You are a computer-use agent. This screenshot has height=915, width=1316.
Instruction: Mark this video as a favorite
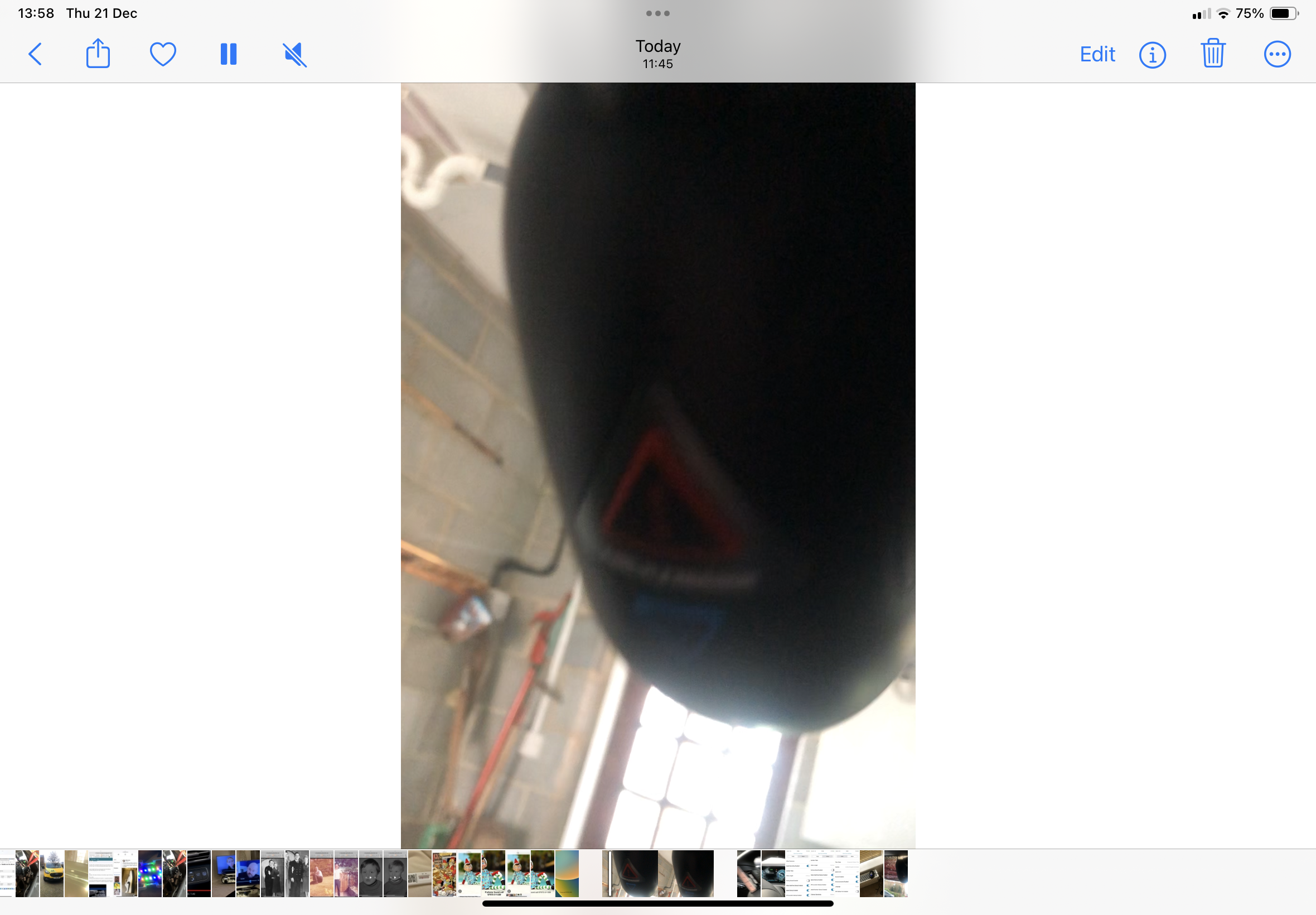(163, 55)
